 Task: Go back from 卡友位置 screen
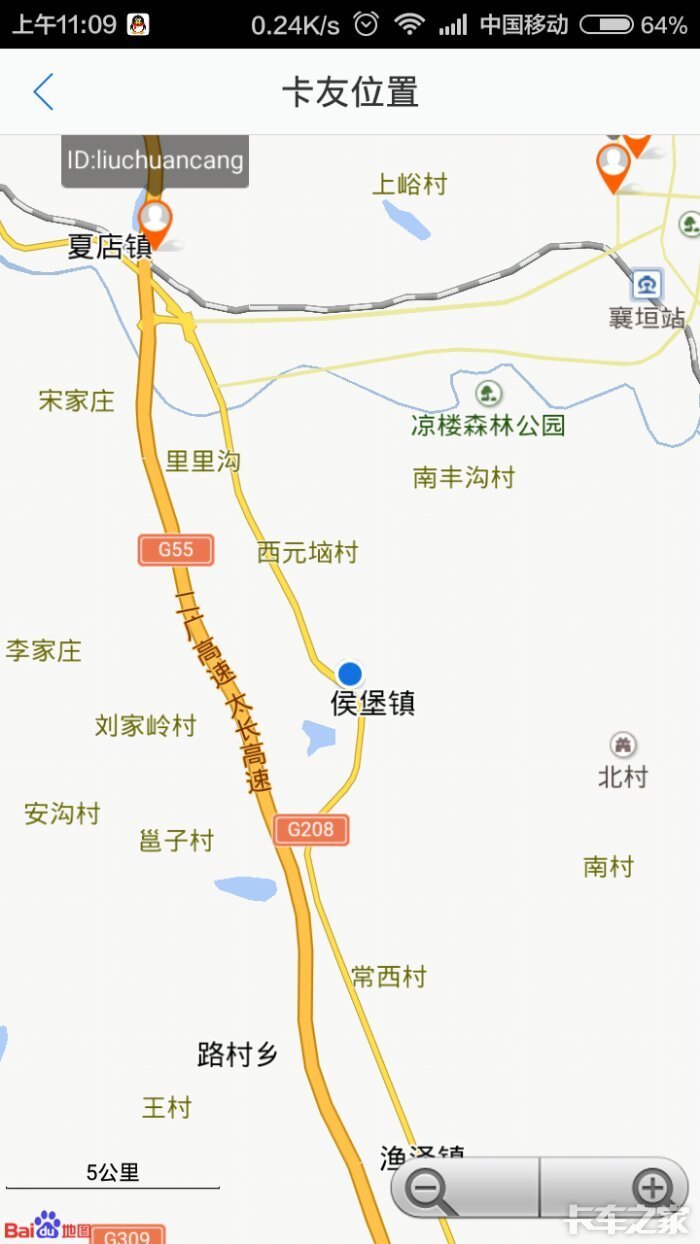pyautogui.click(x=43, y=92)
